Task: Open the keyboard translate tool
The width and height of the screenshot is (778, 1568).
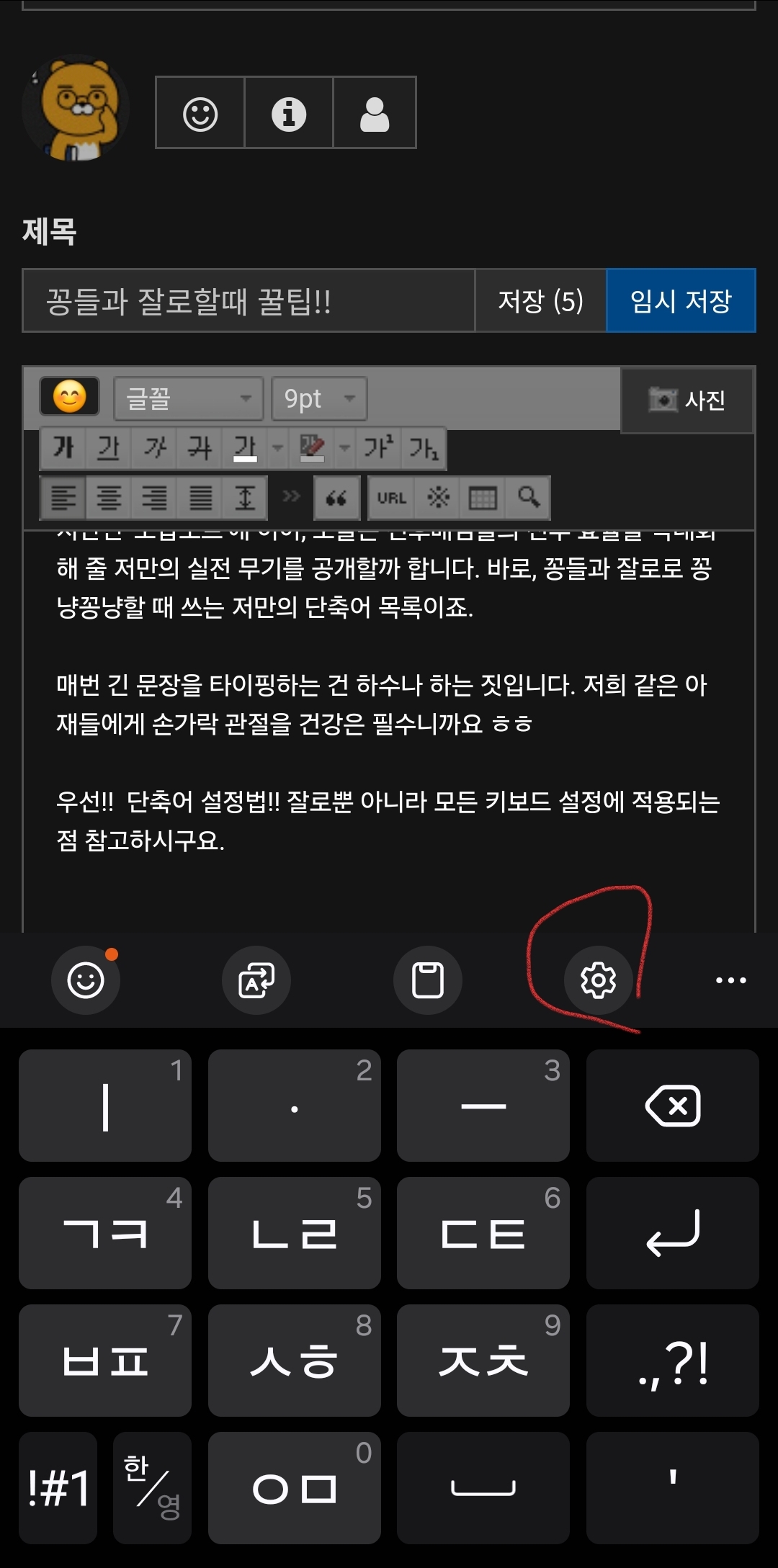Action: [x=256, y=980]
